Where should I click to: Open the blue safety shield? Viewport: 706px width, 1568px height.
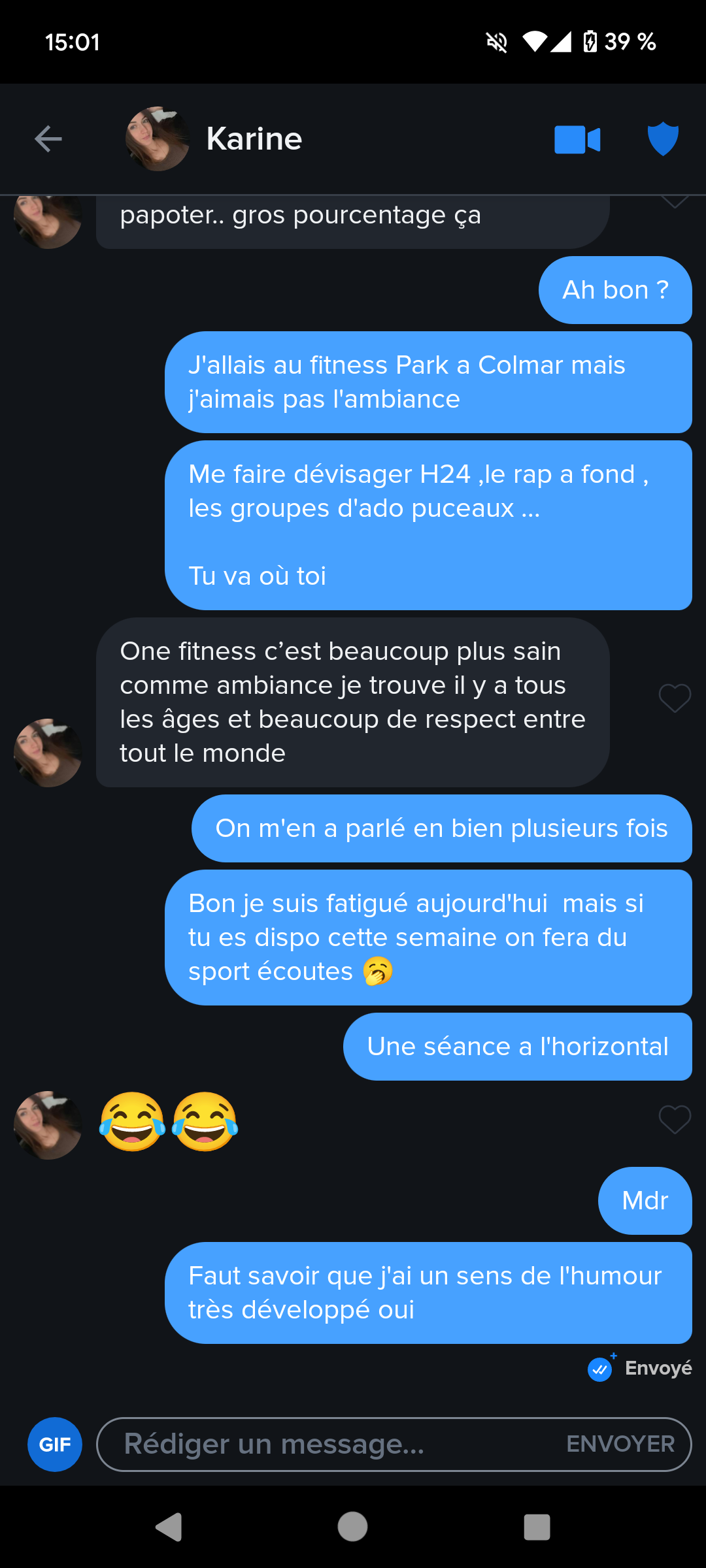tap(663, 139)
